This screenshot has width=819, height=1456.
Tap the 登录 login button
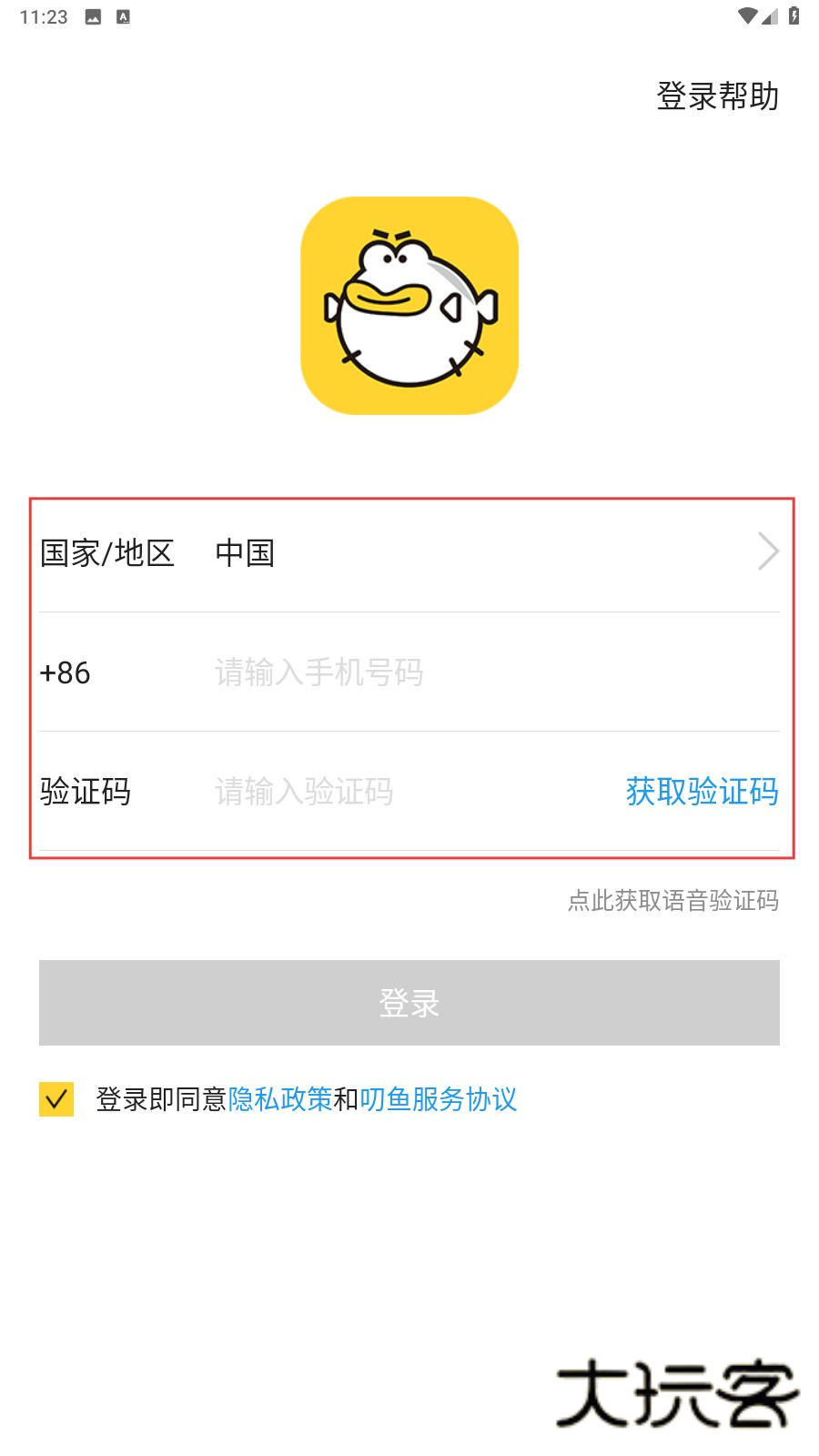(409, 1003)
